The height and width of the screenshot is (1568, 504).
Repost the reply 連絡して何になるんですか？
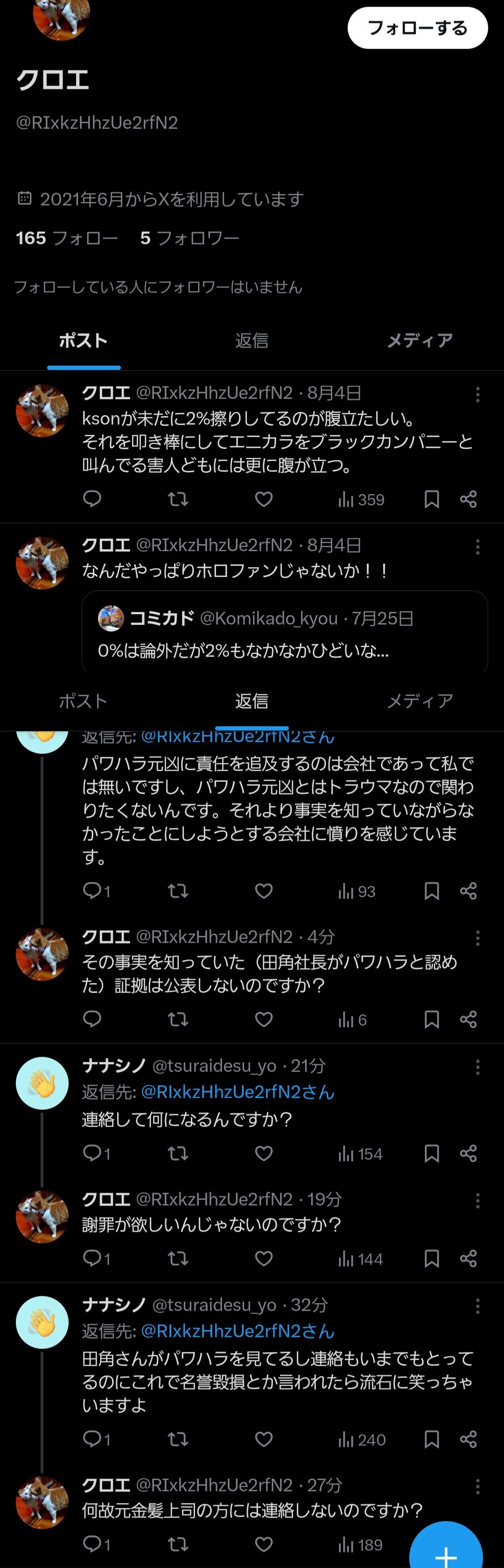coord(177,1154)
